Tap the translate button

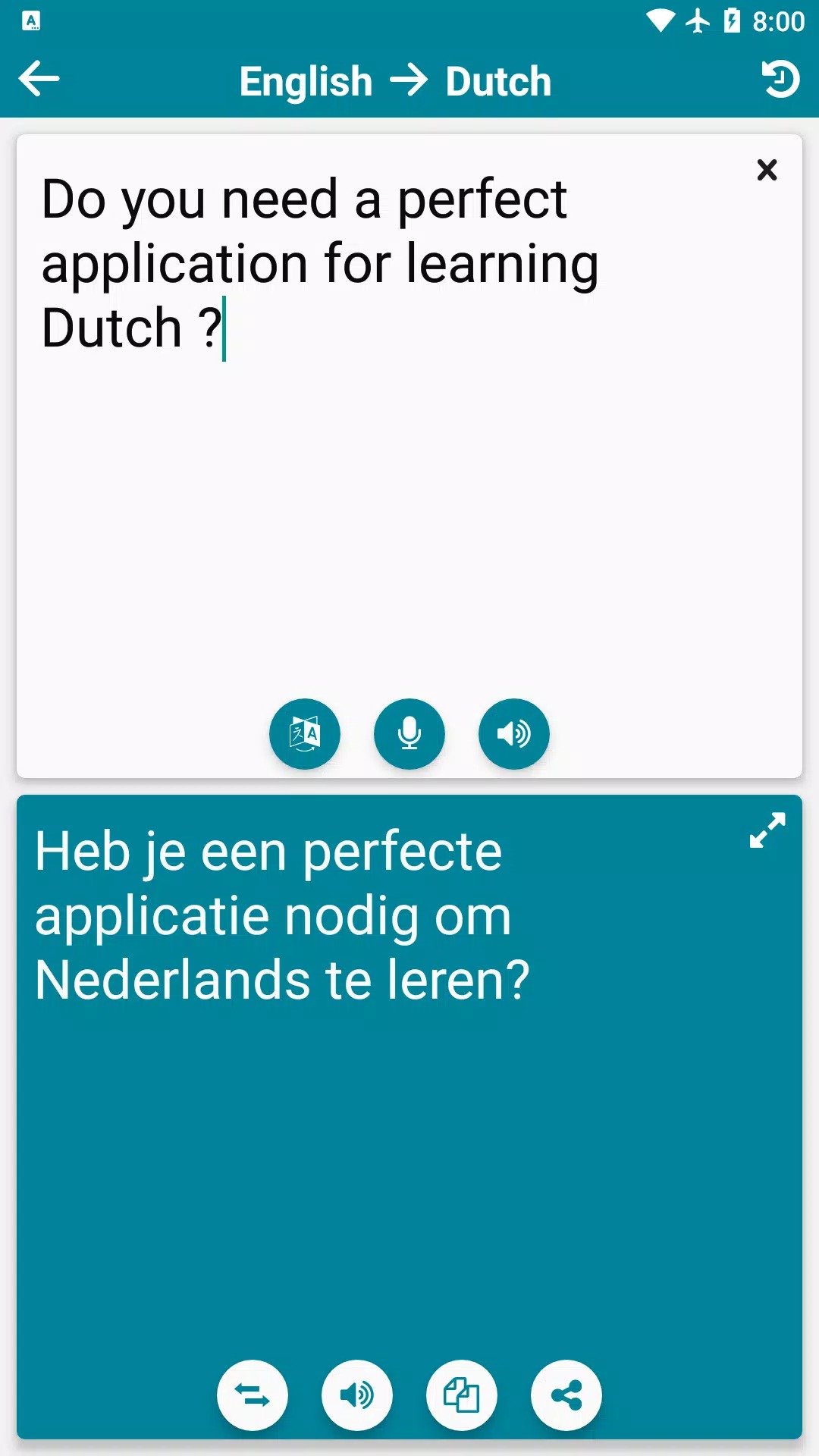tap(305, 734)
